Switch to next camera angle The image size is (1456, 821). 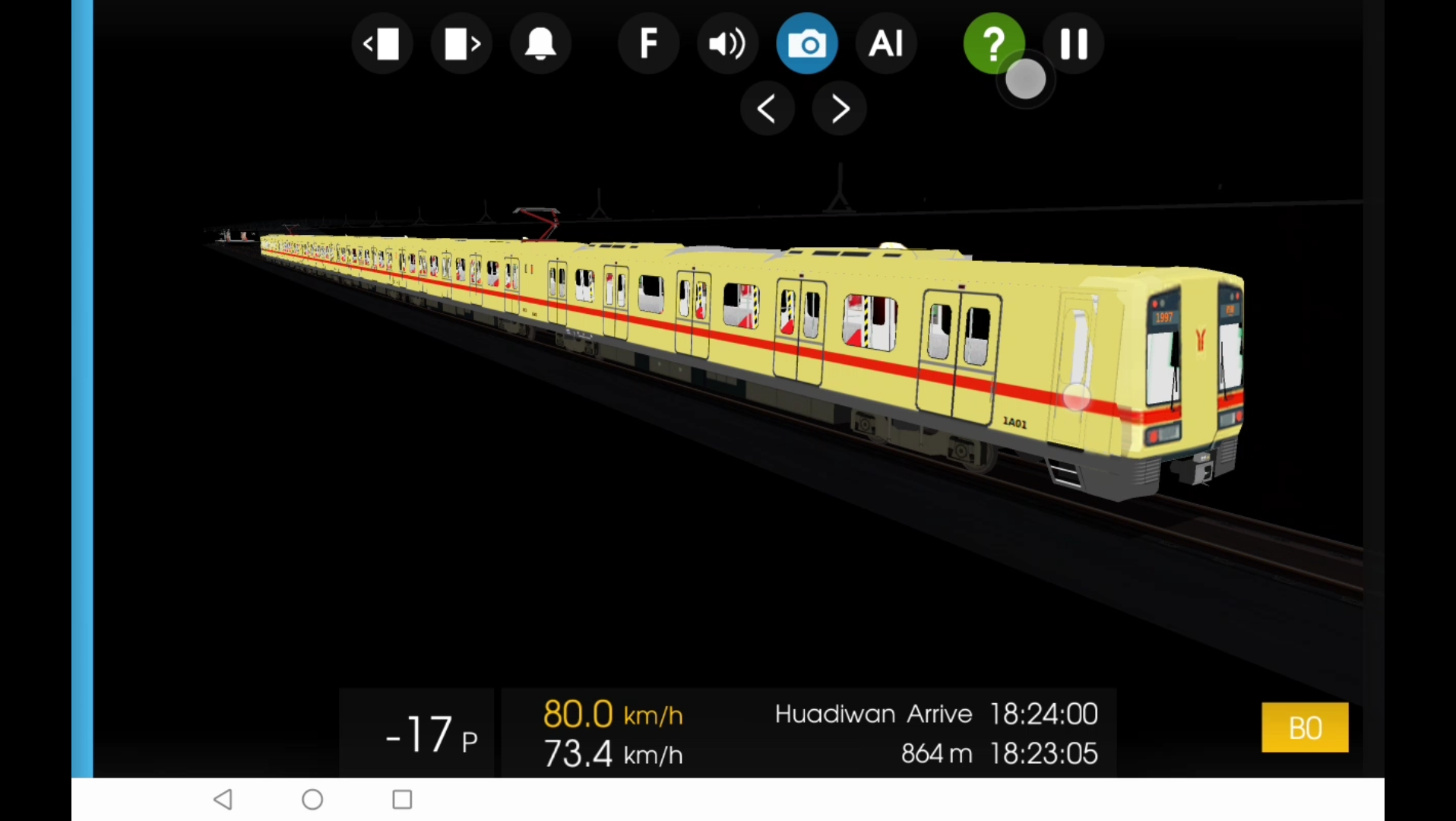coord(839,109)
